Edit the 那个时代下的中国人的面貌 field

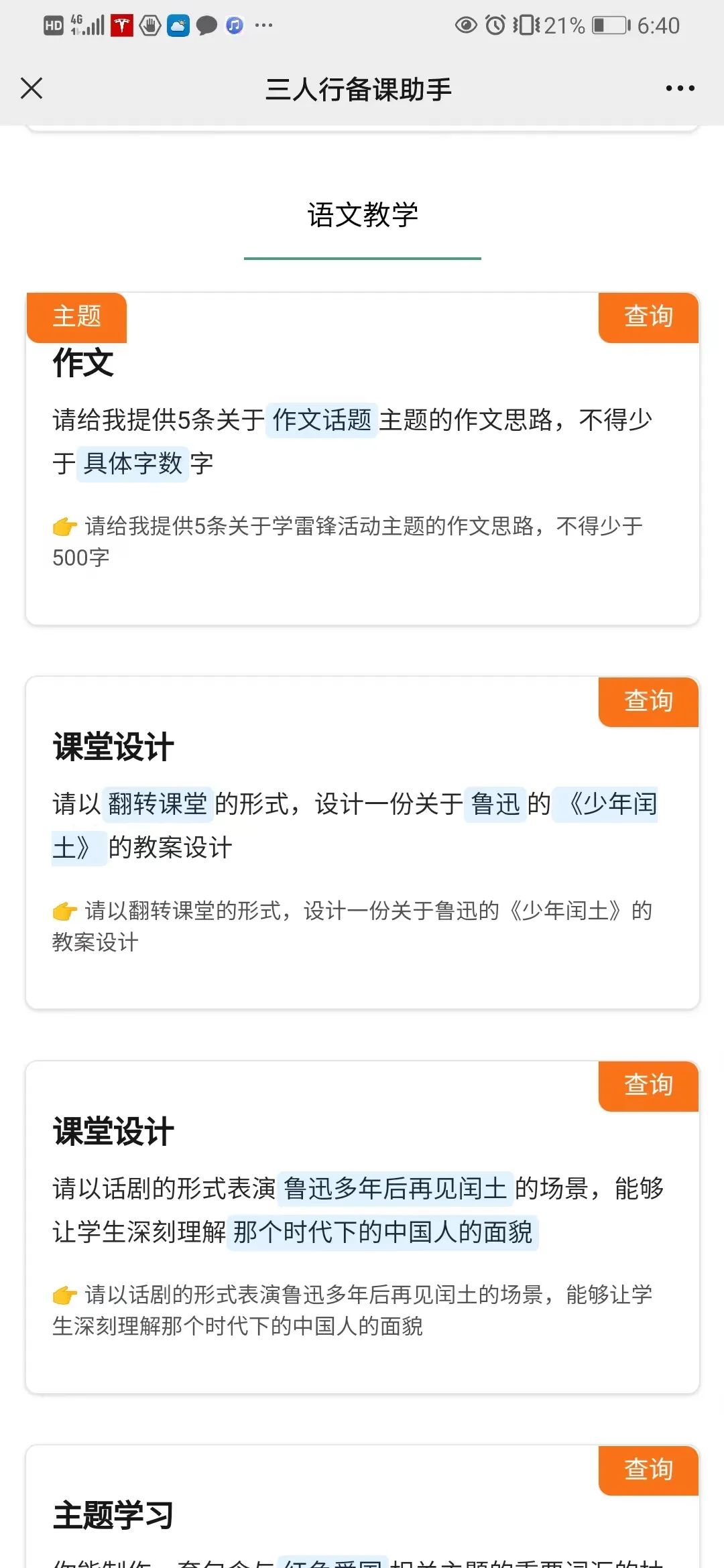coord(382,1232)
